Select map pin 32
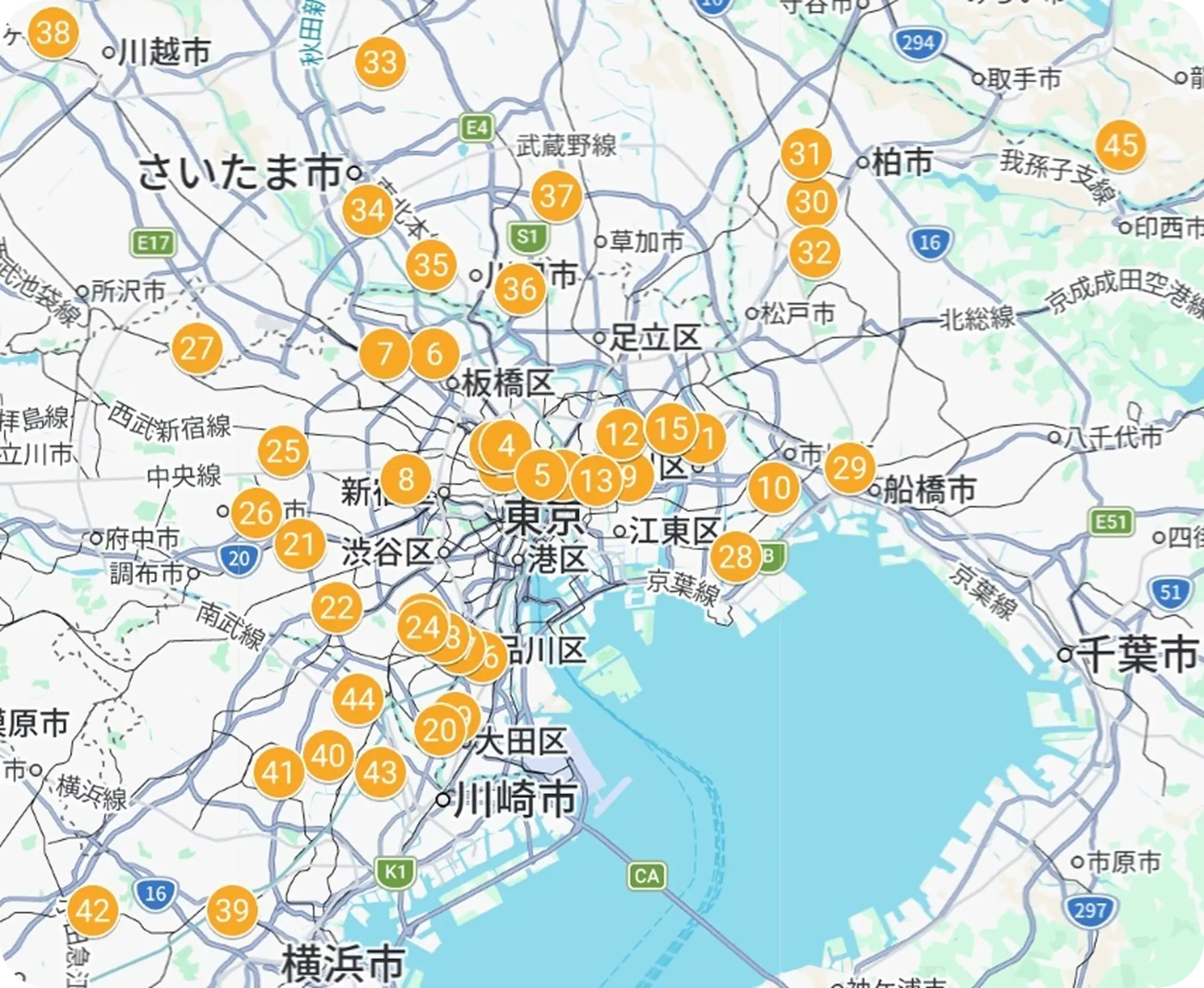This screenshot has height=988, width=1204. tap(815, 252)
